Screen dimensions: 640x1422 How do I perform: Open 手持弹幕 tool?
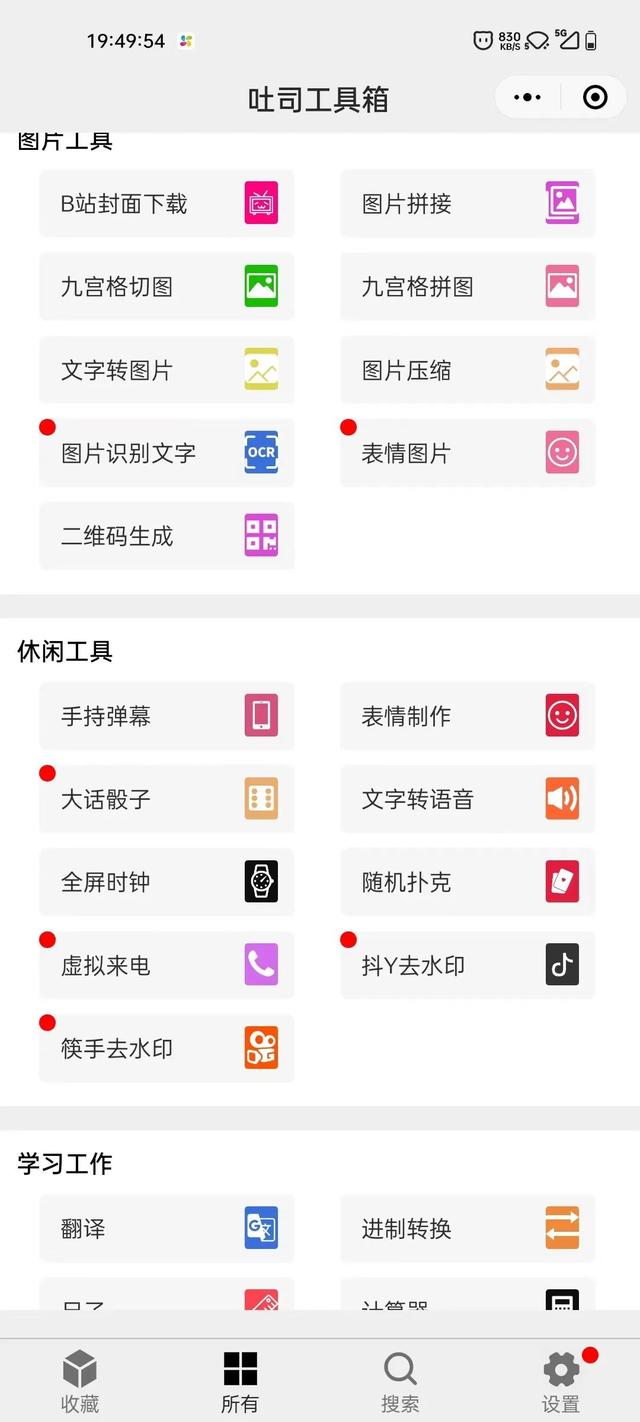coord(166,716)
